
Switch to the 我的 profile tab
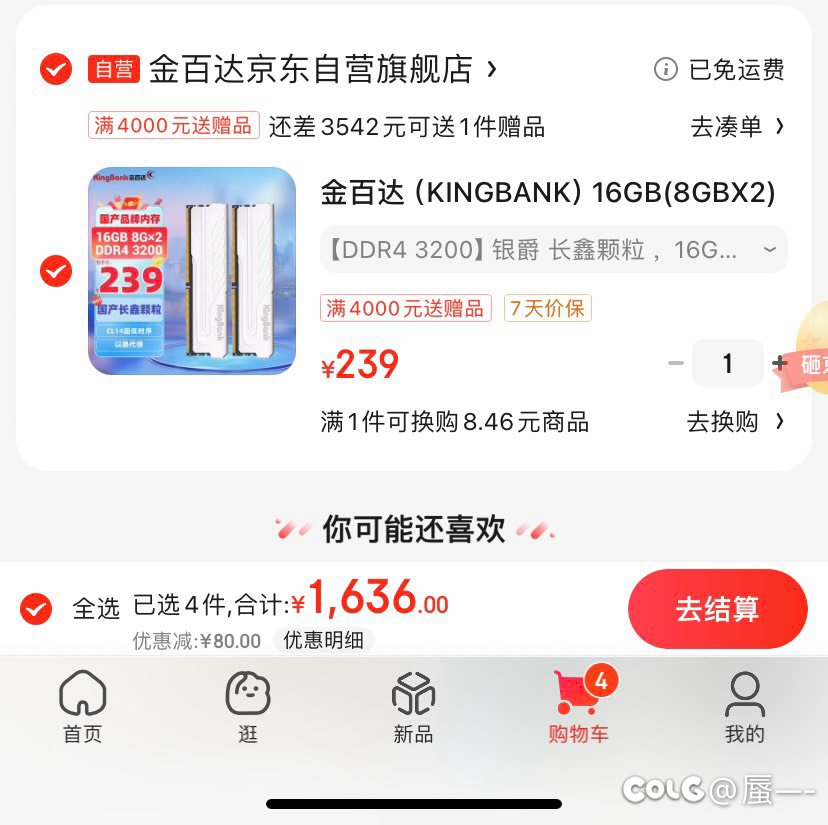744,707
